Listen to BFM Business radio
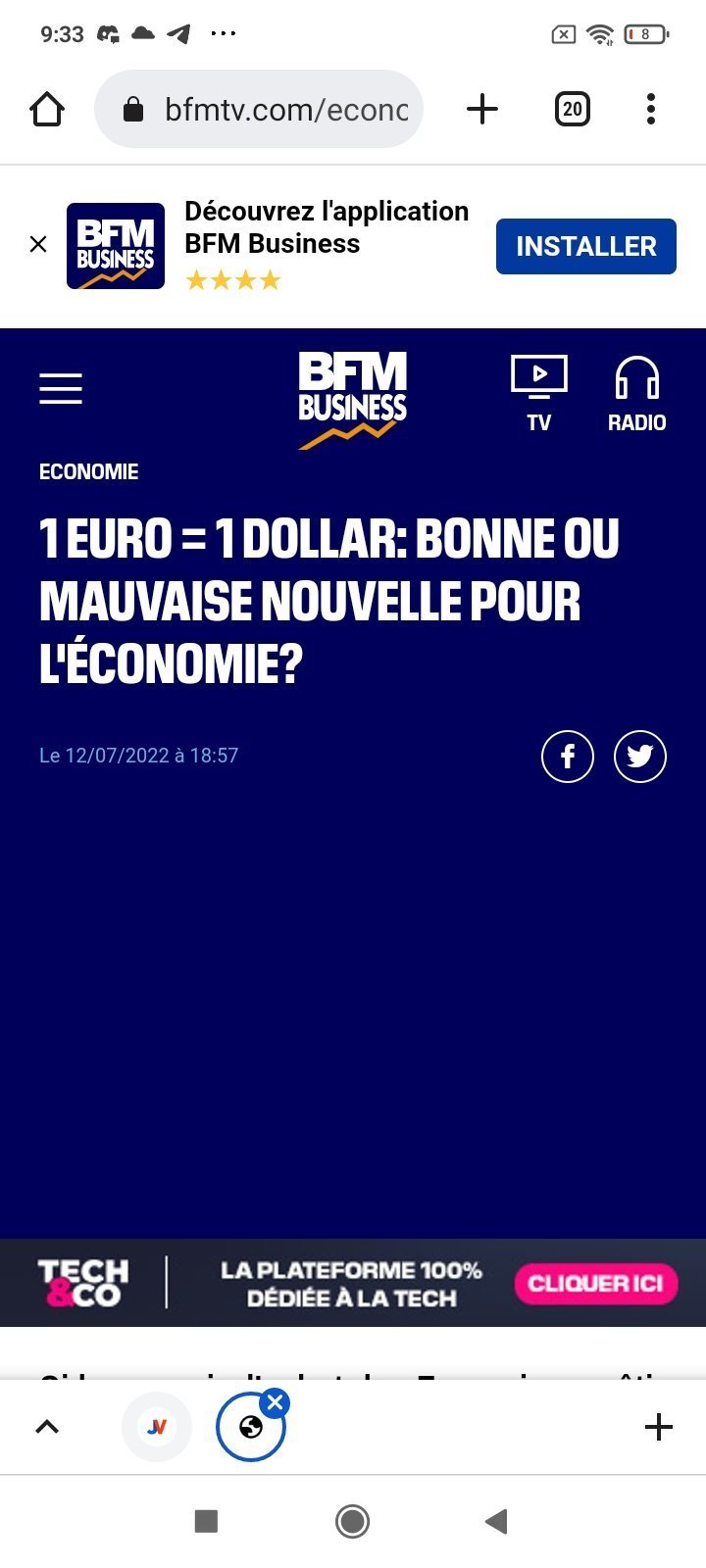This screenshot has height=1568, width=706. pos(636,393)
